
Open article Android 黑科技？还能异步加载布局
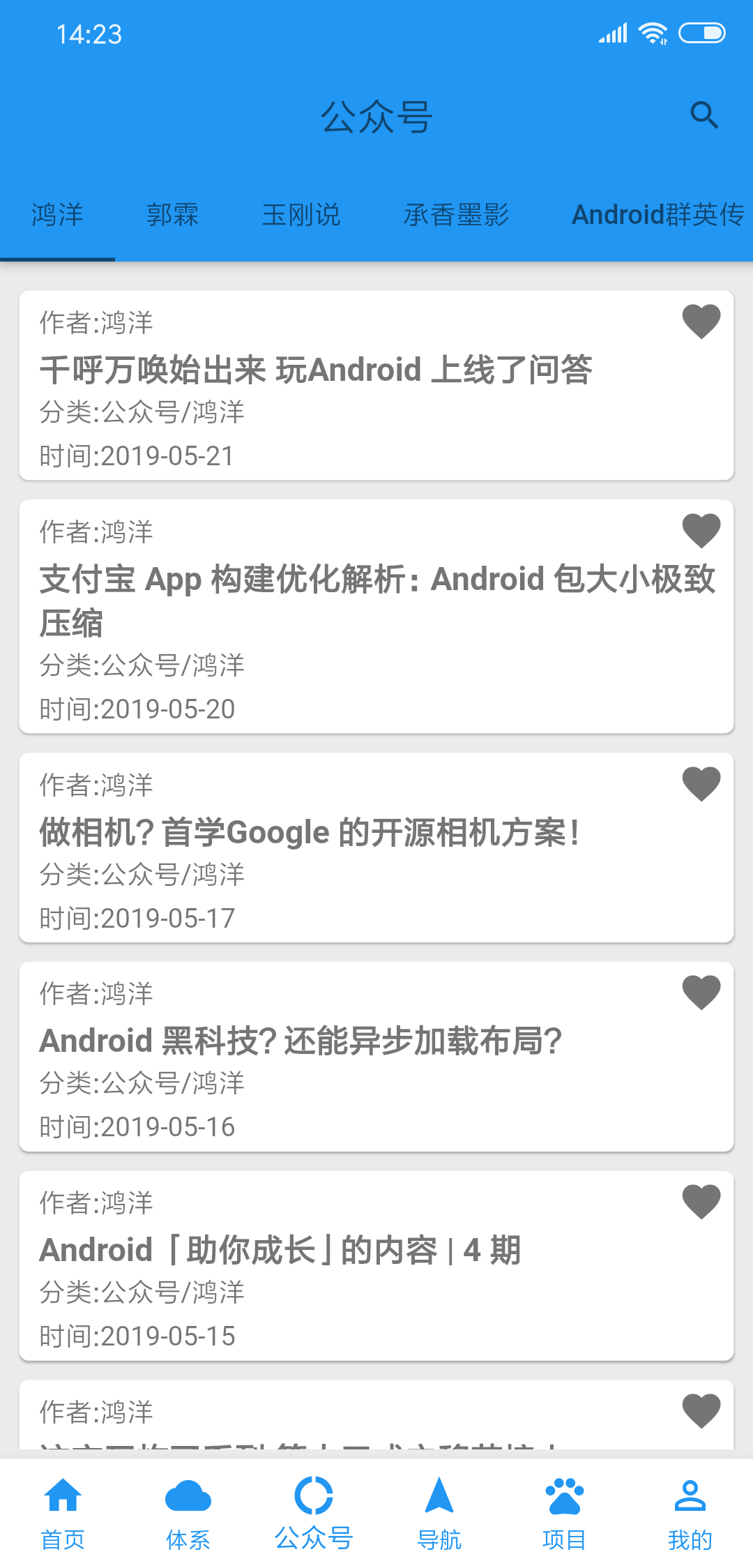coord(301,1041)
